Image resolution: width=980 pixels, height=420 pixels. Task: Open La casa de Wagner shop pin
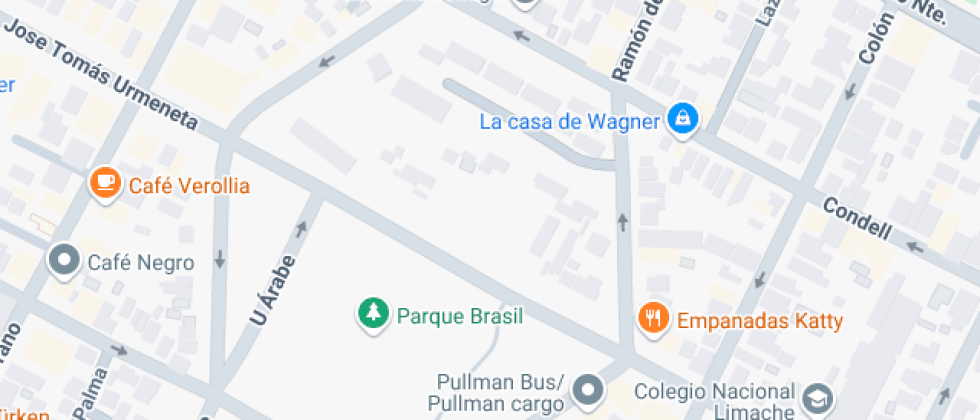(683, 118)
